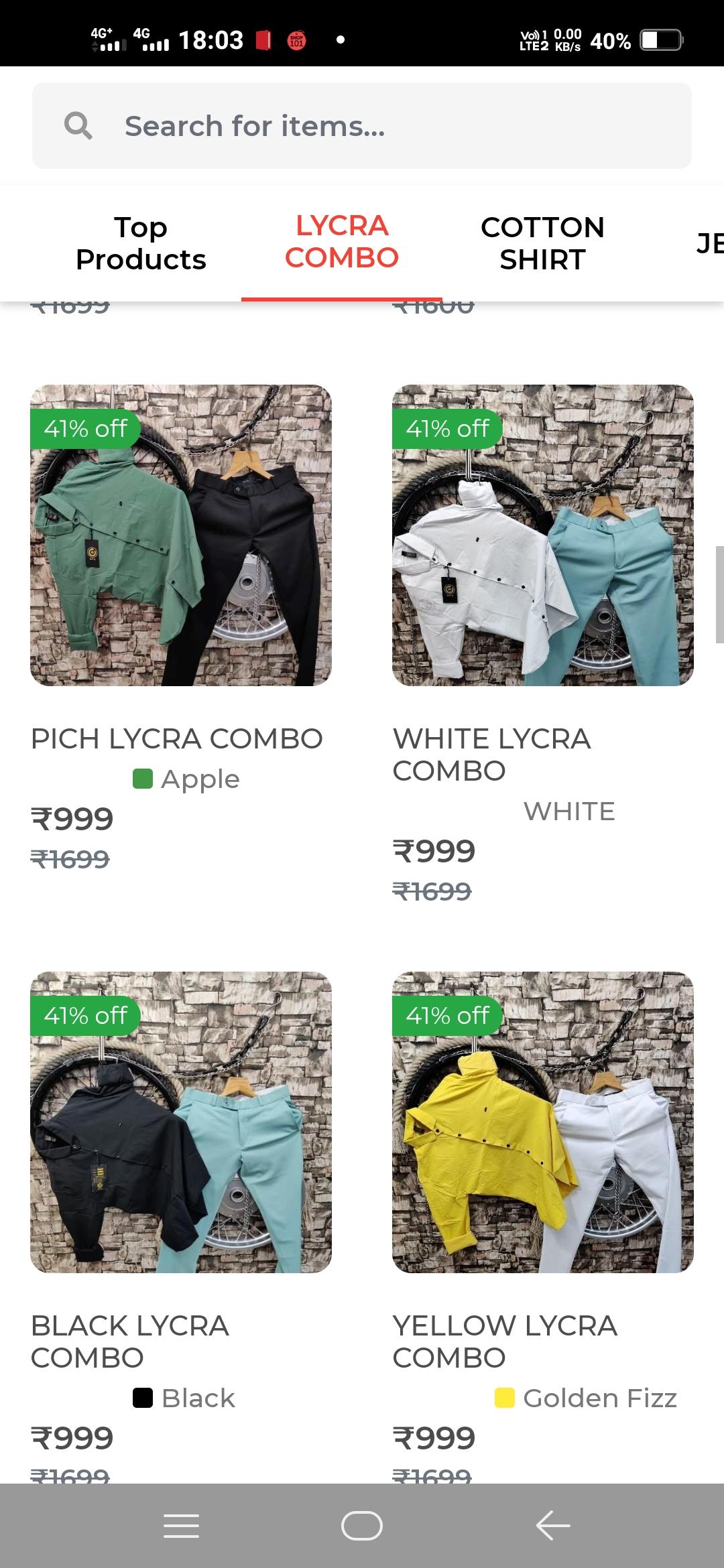
Task: Tap the Search for items field
Action: 362,126
